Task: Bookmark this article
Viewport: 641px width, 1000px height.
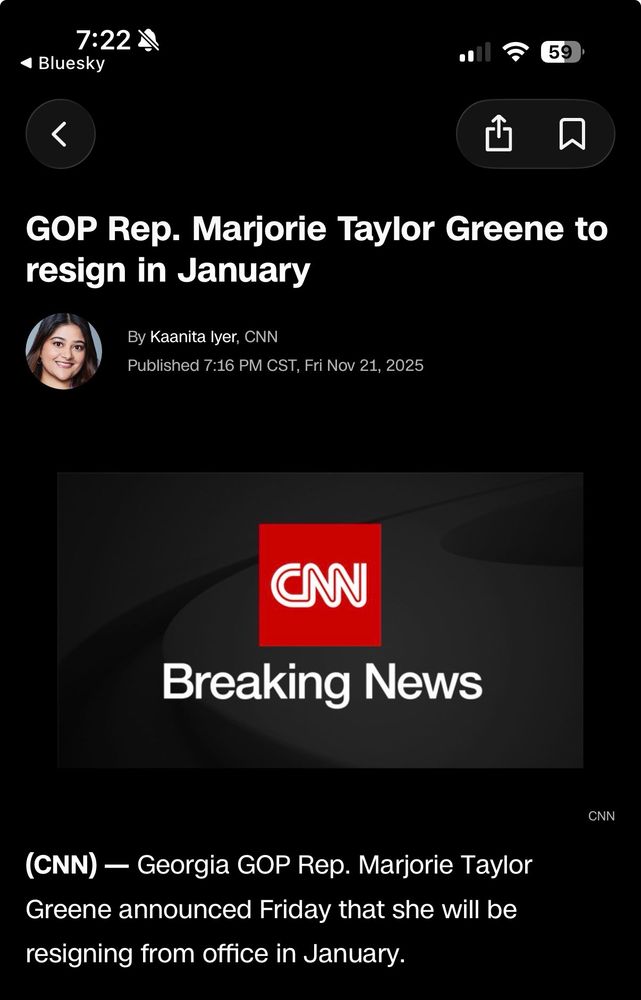Action: coord(571,134)
